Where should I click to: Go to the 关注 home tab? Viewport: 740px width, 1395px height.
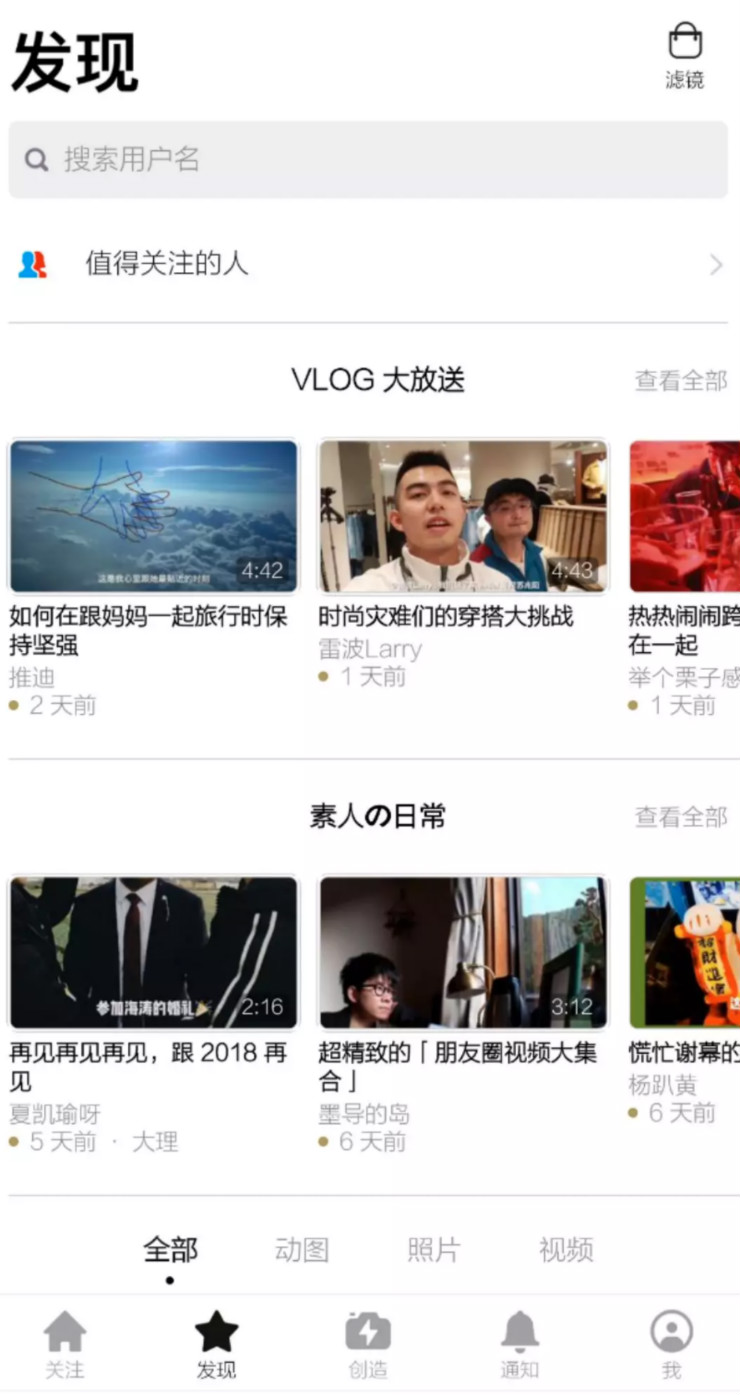[65, 1345]
